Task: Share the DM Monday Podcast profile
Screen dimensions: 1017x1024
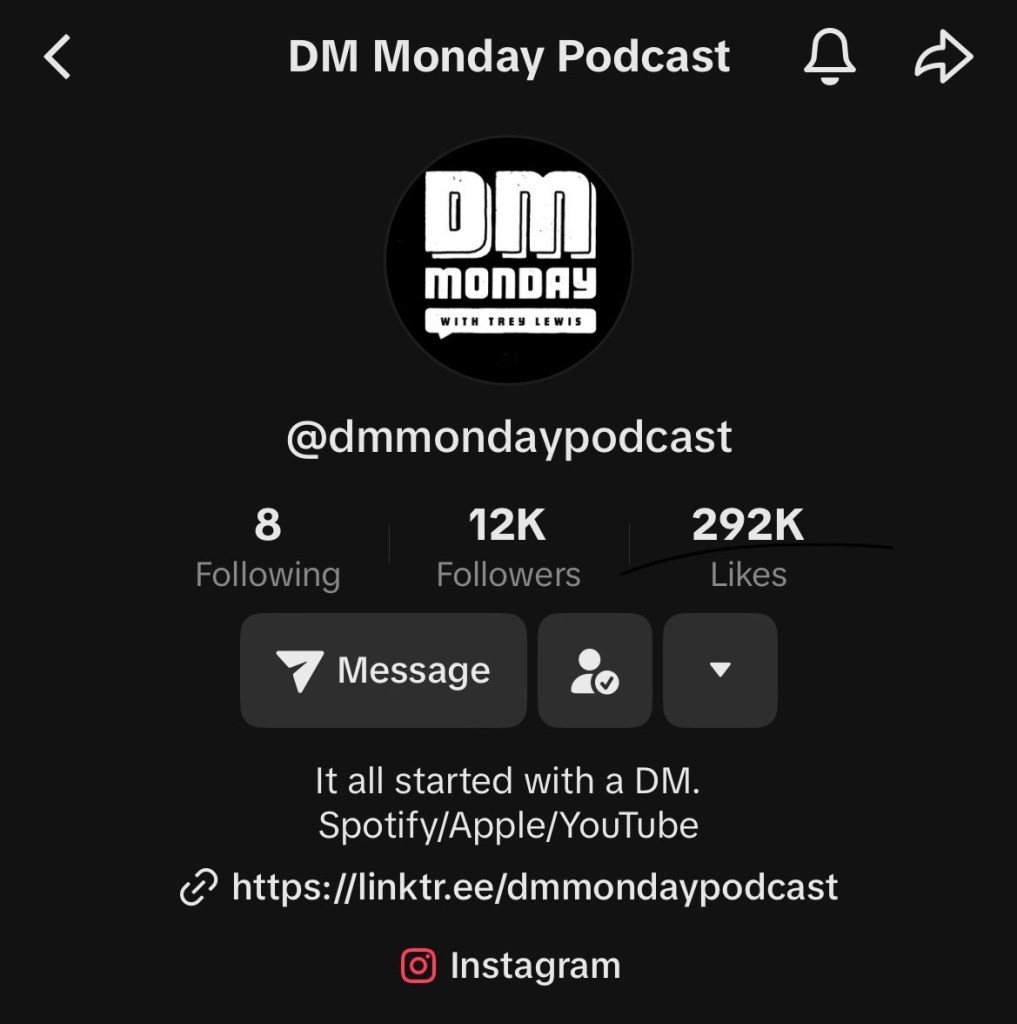Action: tap(943, 57)
